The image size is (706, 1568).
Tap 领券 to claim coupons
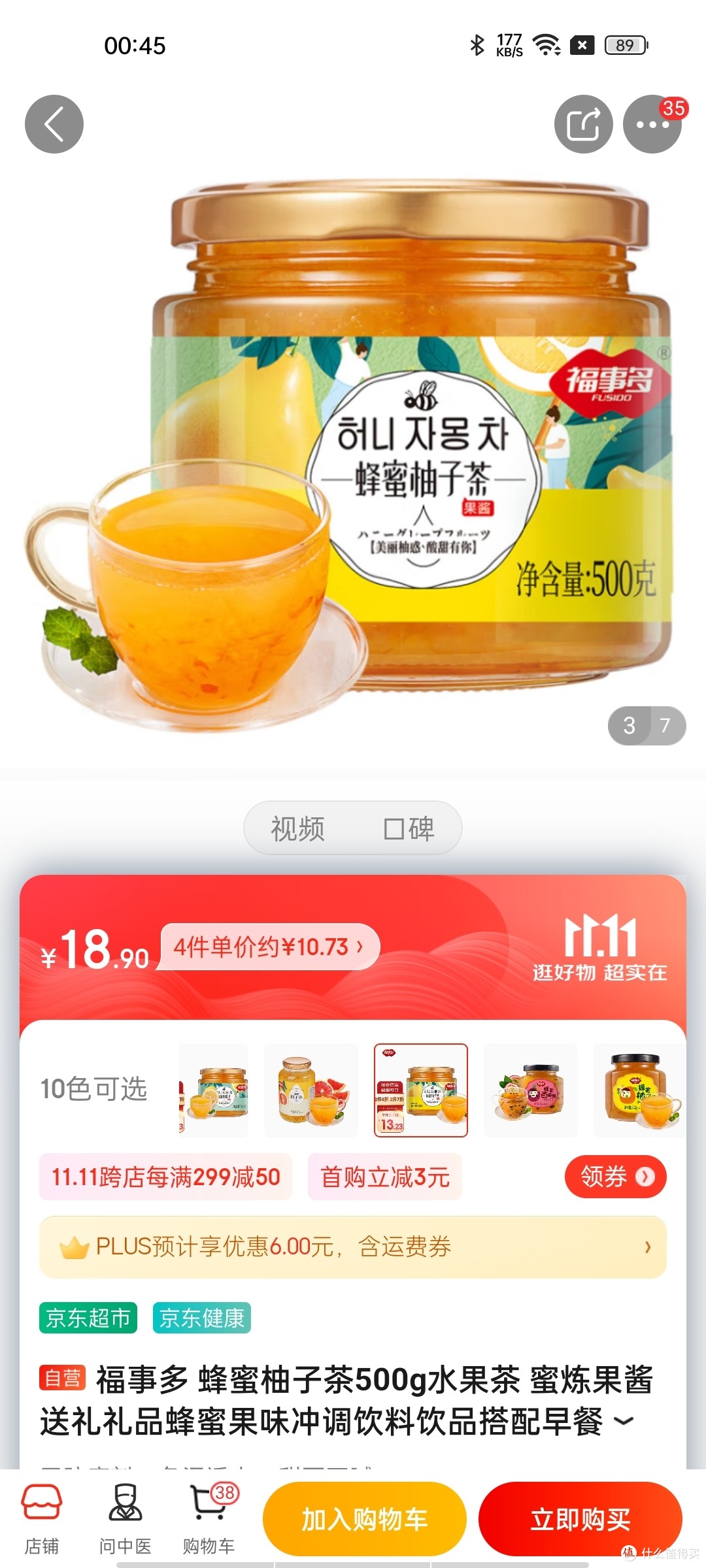click(615, 1177)
